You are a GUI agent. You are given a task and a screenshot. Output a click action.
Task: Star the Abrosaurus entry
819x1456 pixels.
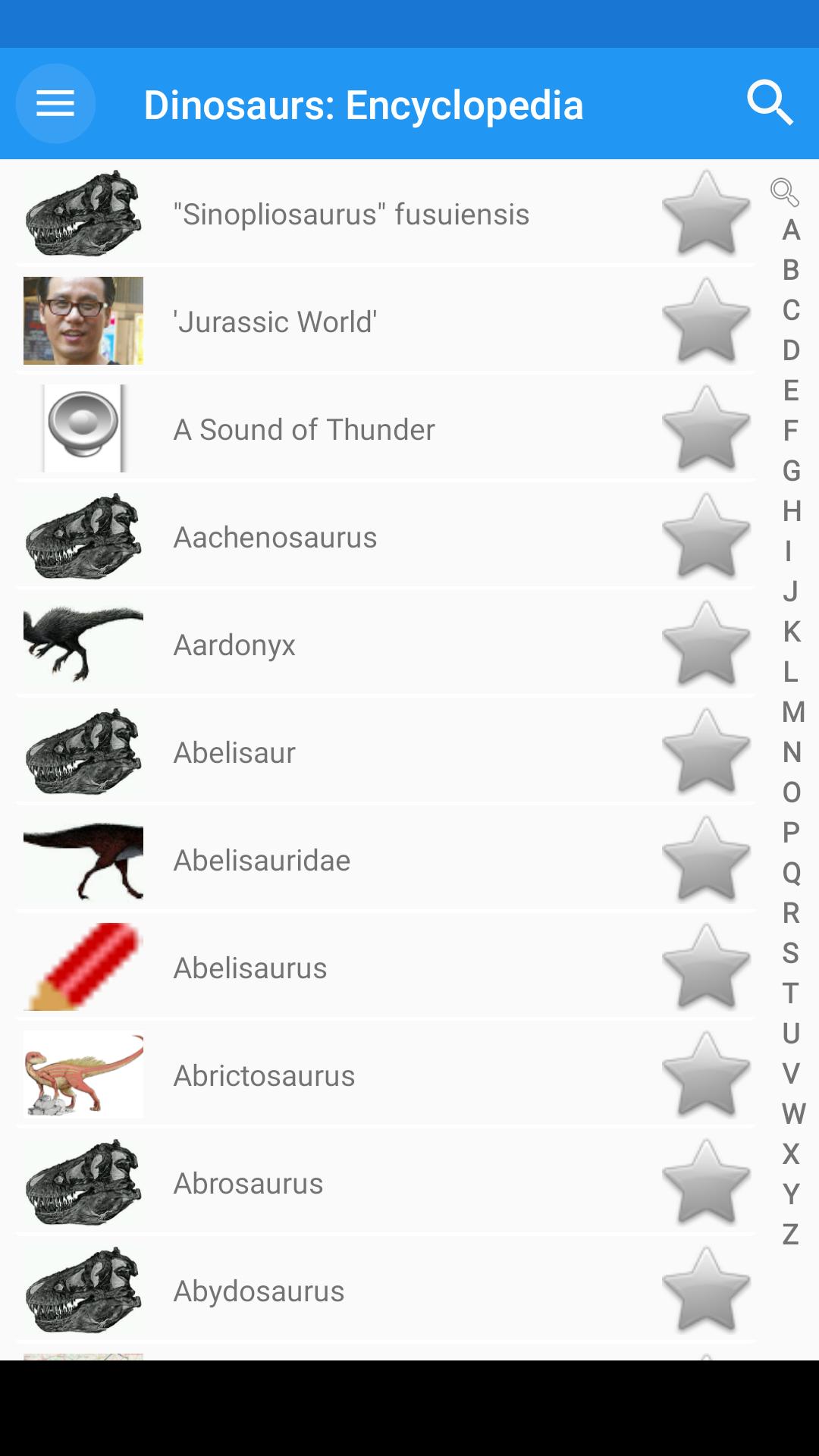click(x=706, y=1183)
